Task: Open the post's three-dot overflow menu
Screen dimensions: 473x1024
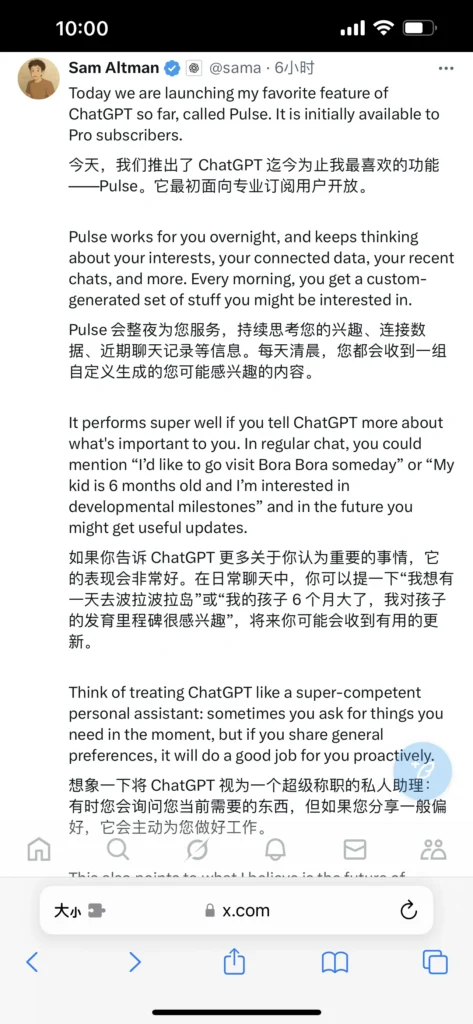Action: click(x=446, y=68)
